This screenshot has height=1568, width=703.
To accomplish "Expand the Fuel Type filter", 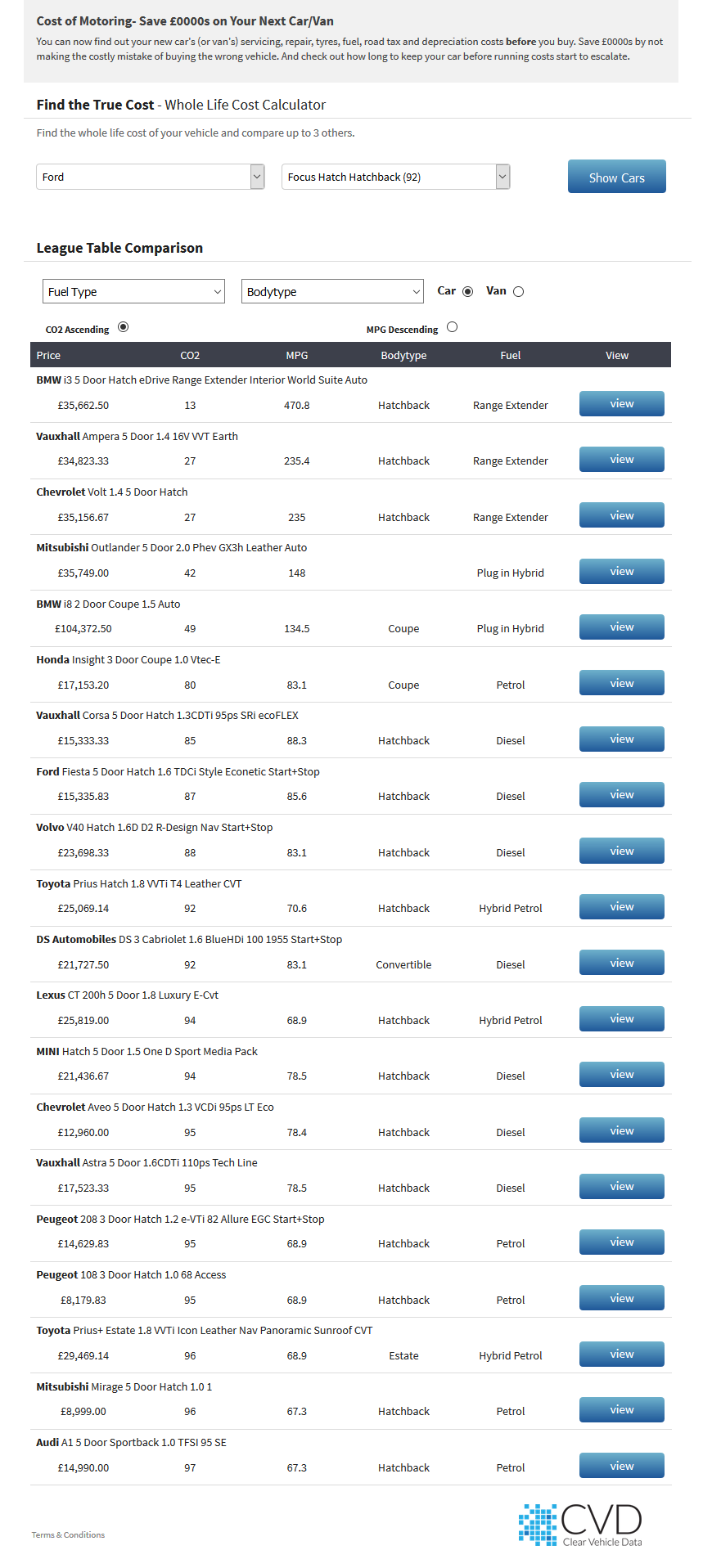I will click(134, 292).
